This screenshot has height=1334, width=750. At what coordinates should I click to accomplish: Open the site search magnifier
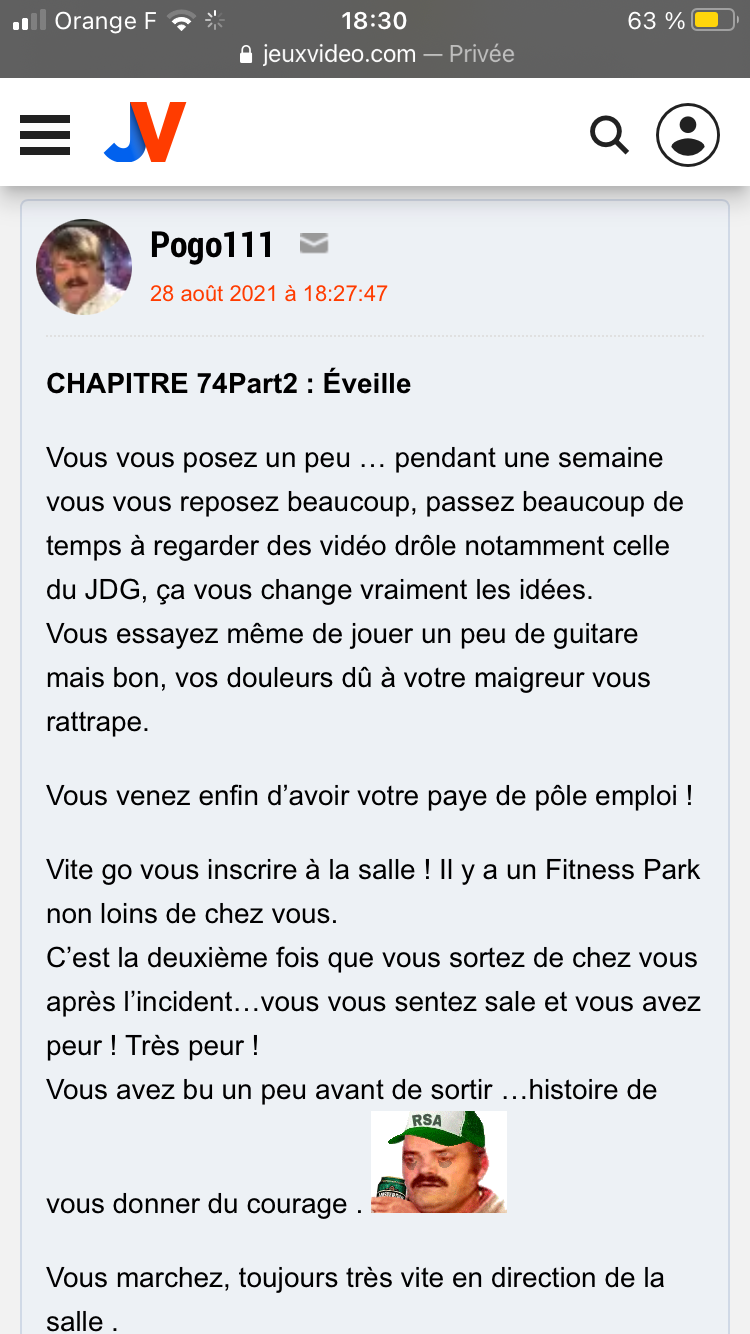(x=608, y=134)
